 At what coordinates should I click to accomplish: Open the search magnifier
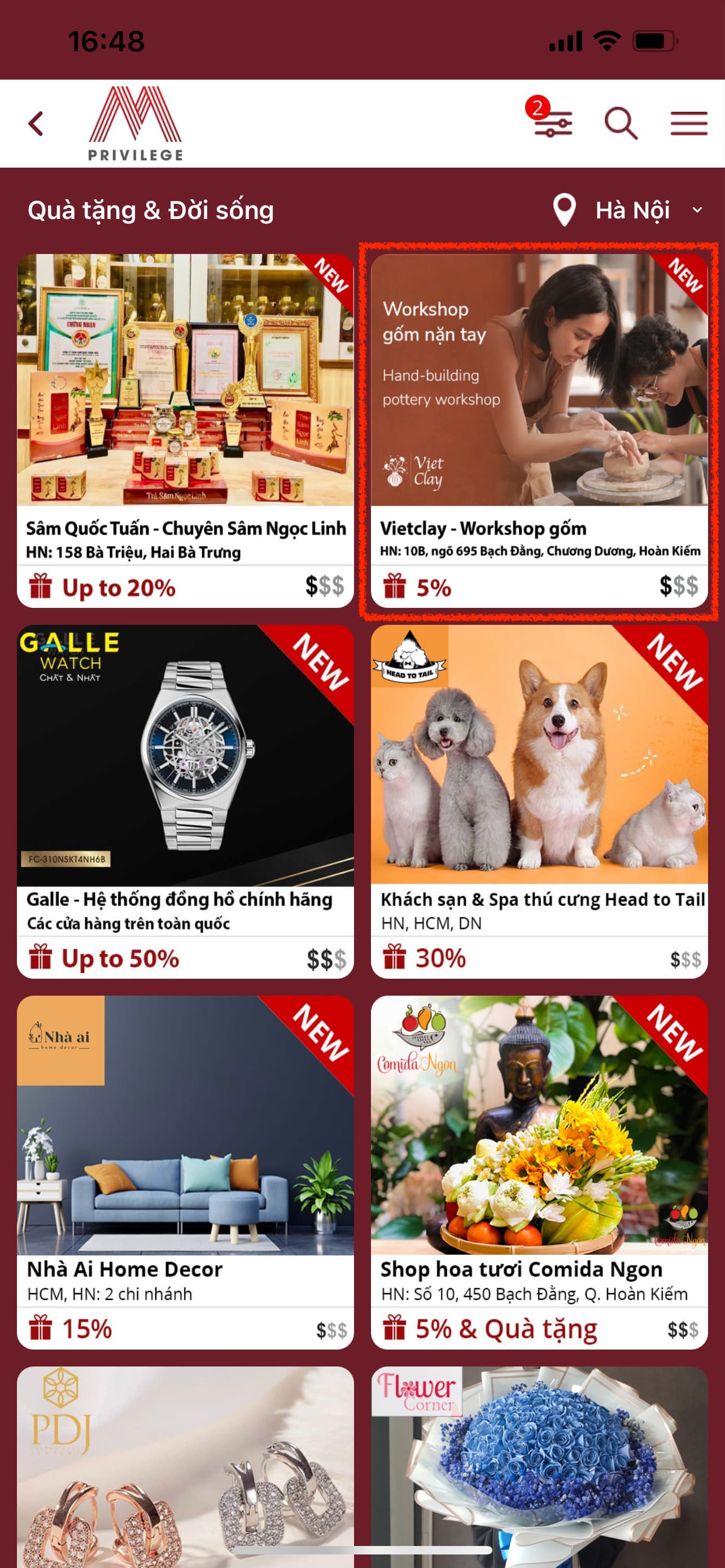tap(621, 124)
